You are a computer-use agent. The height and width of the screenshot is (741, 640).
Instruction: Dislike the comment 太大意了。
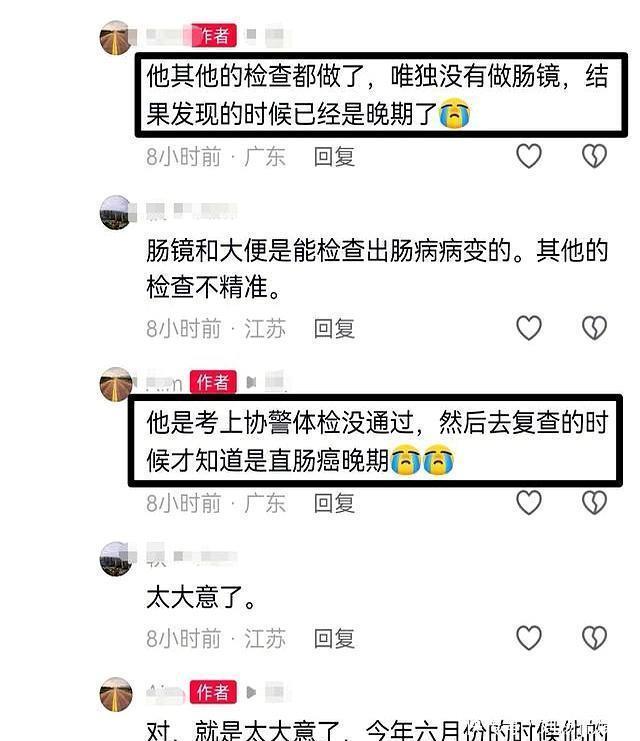pyautogui.click(x=594, y=638)
